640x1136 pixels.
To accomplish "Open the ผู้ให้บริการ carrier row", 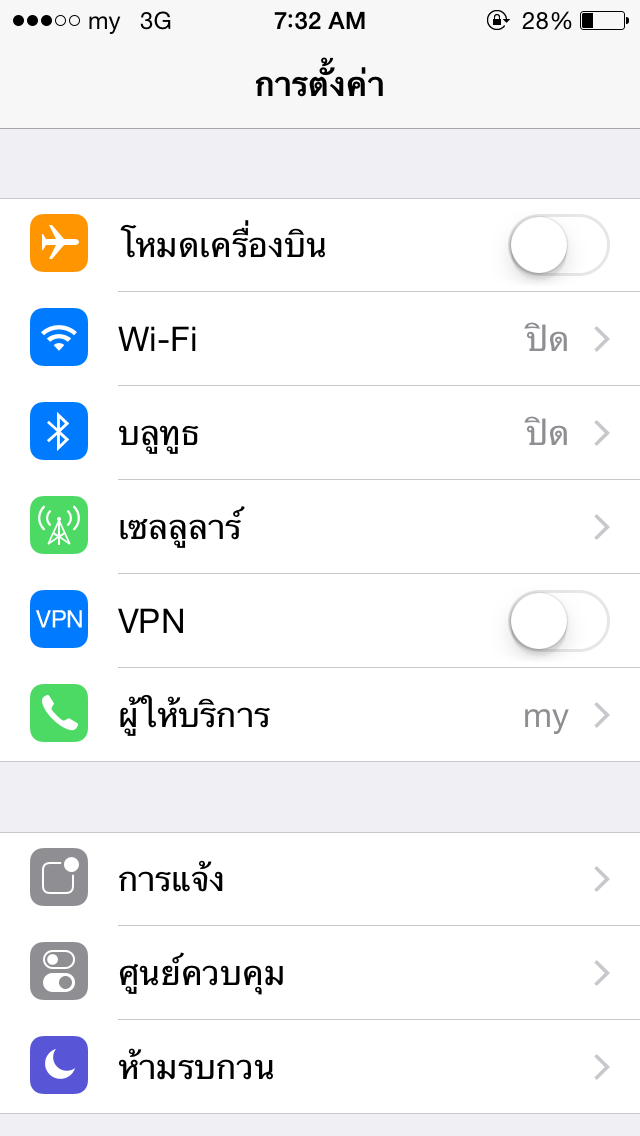I will [320, 715].
